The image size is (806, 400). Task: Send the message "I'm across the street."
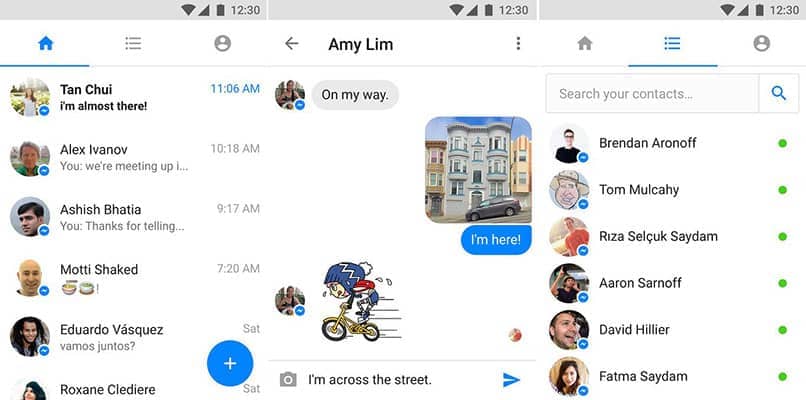pos(512,380)
